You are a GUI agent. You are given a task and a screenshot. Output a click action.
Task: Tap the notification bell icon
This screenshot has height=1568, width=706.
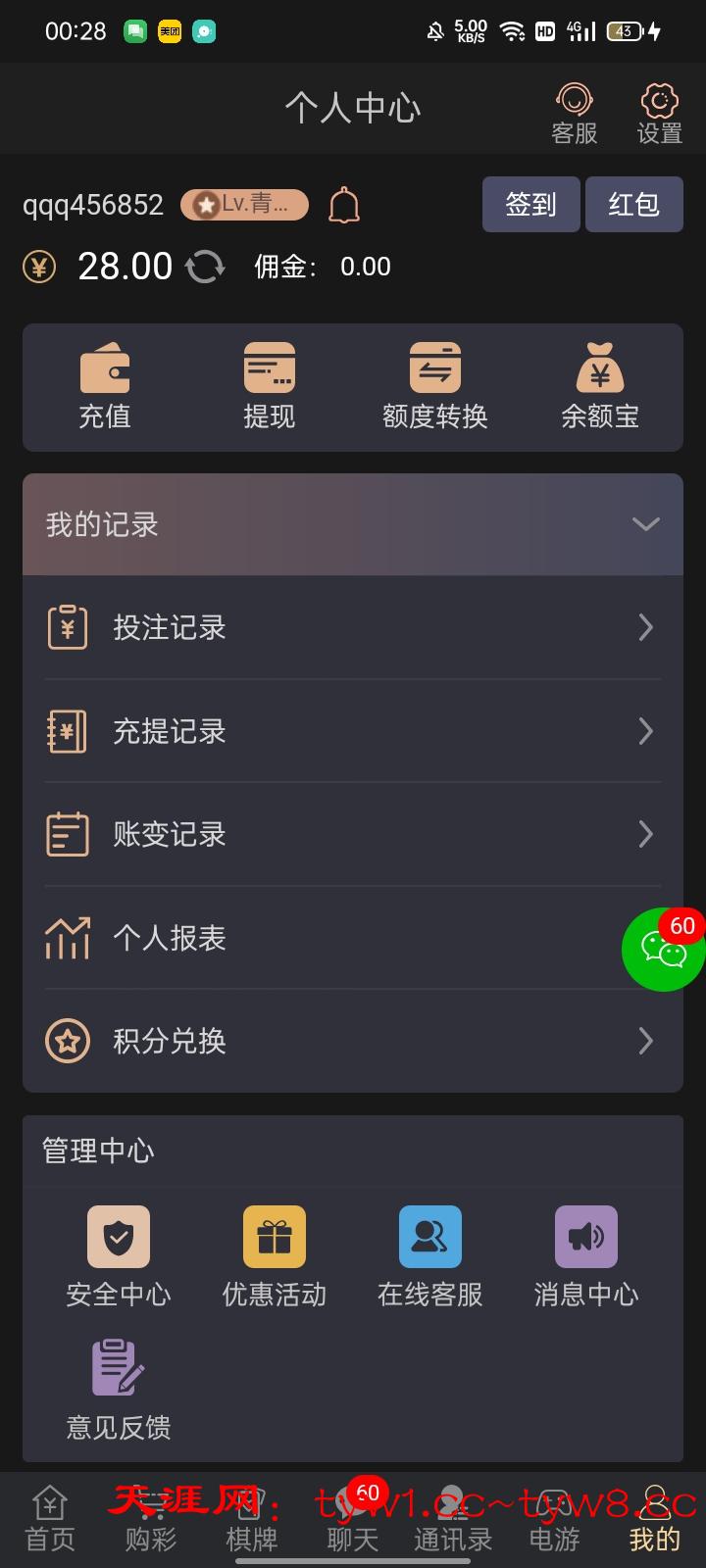point(343,204)
